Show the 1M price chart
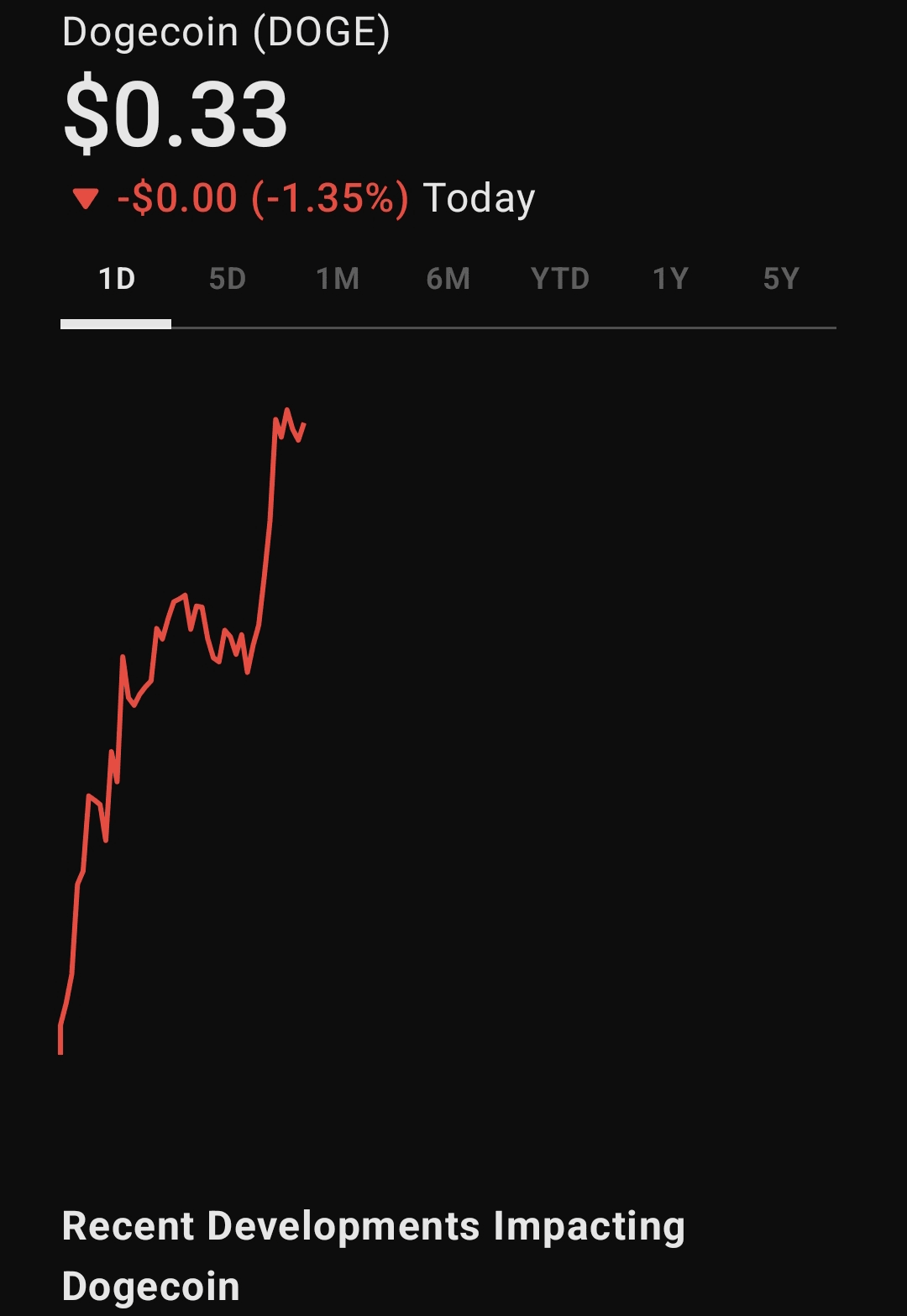This screenshot has width=907, height=1316. [x=338, y=279]
